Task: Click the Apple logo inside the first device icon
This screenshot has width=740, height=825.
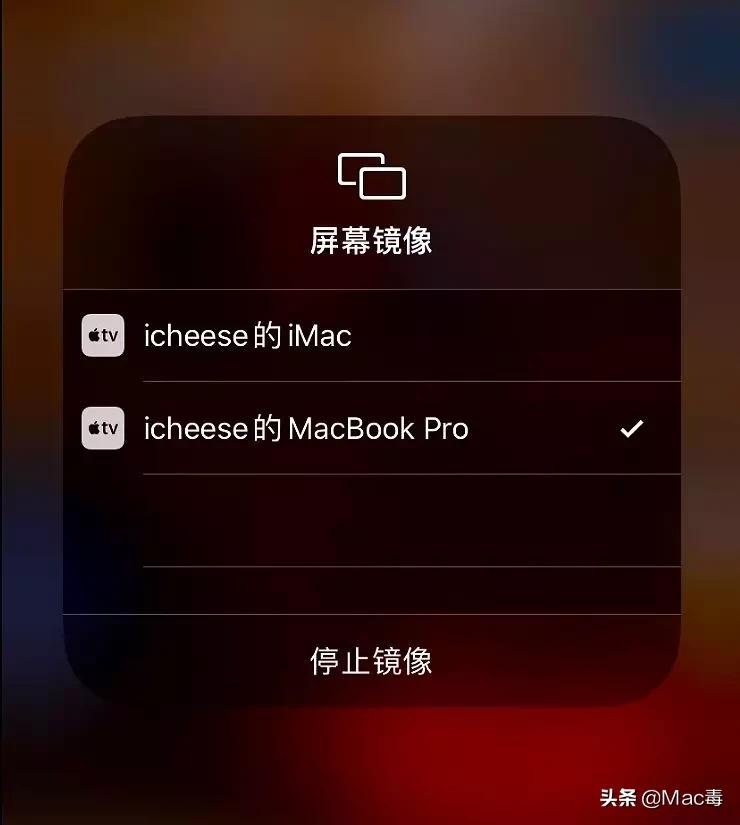Action: pyautogui.click(x=93, y=335)
